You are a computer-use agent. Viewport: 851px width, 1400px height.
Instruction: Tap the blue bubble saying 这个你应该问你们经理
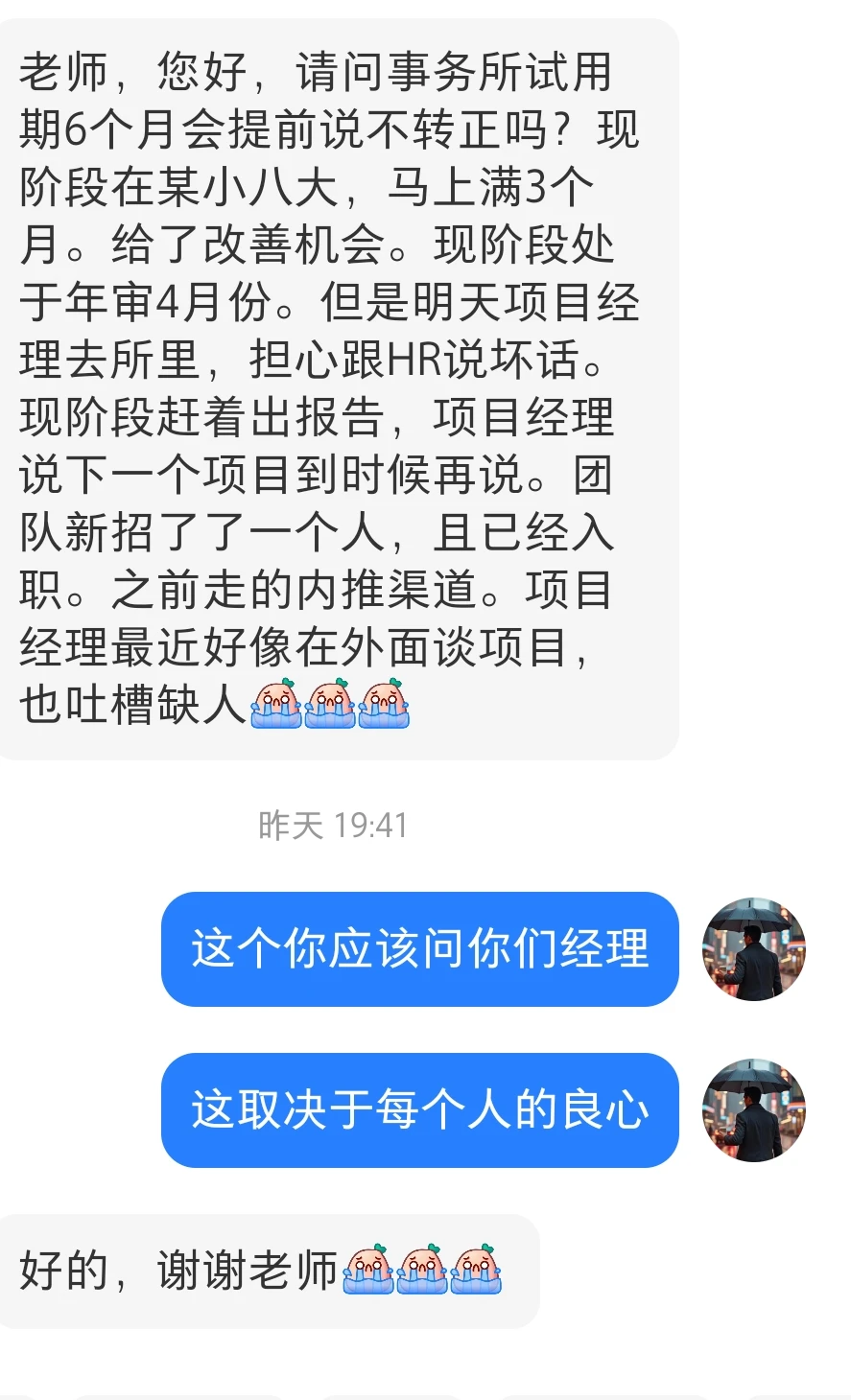(x=422, y=950)
